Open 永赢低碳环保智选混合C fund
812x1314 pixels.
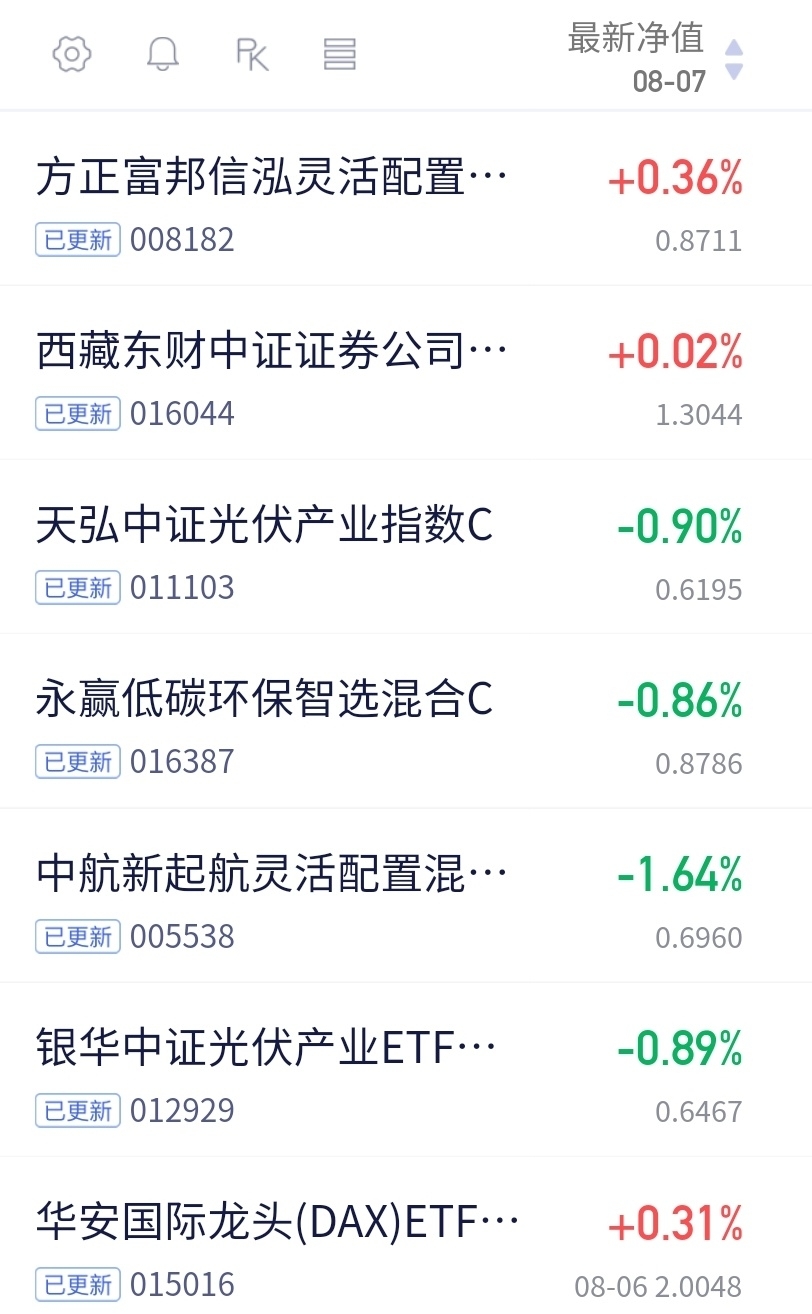(406, 721)
